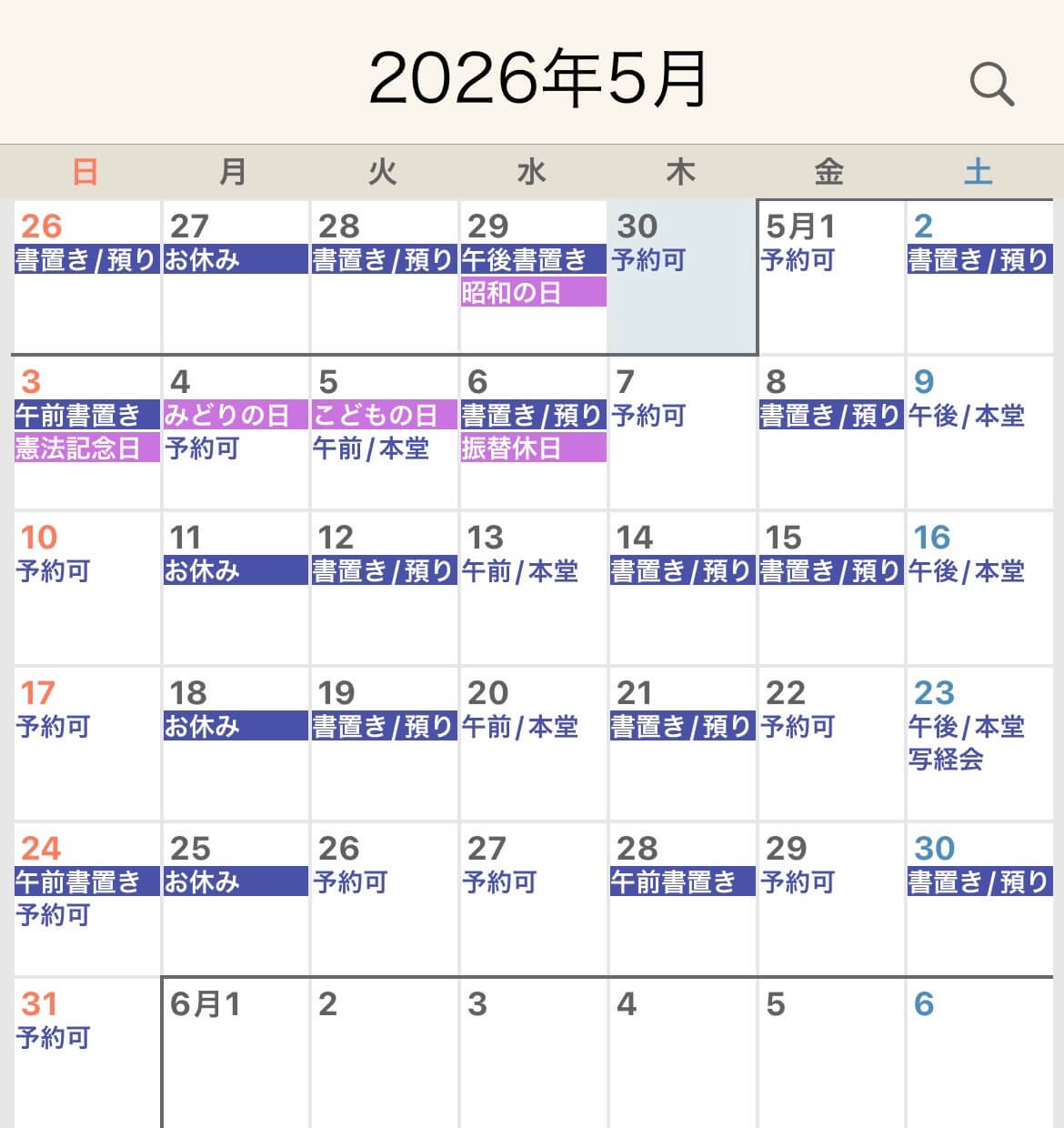Select May 7 day cell
Viewport: 1064px width, 1128px height.
coord(682,433)
